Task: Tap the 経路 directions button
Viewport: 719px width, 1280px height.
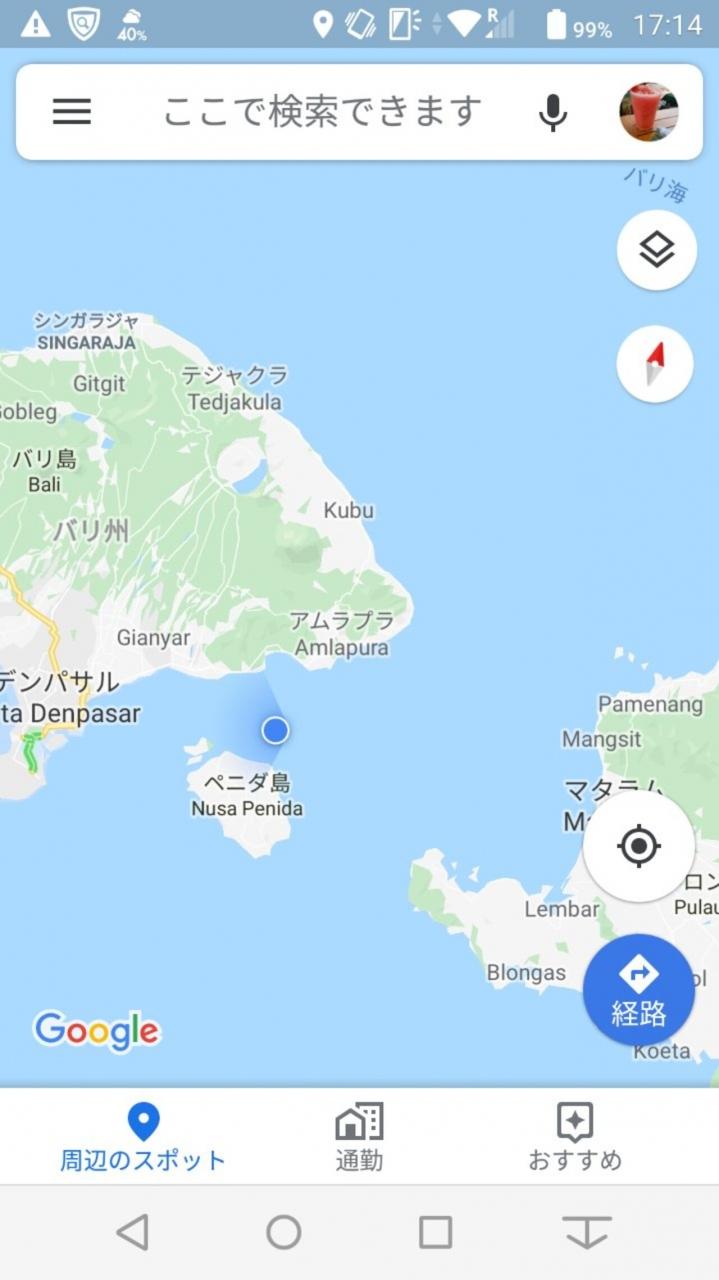Action: [639, 990]
